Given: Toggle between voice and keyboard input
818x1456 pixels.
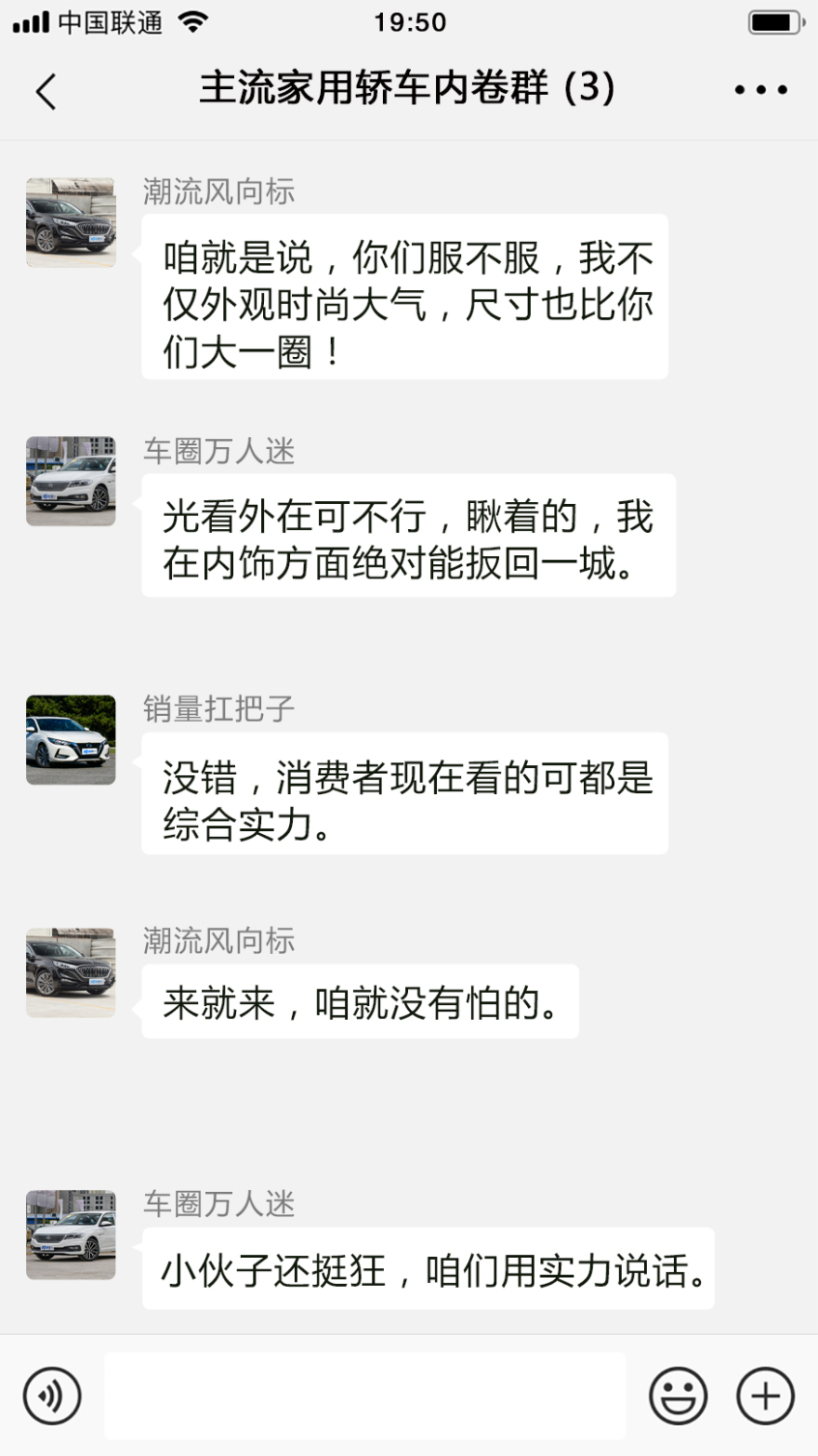Looking at the screenshot, I should click(53, 1395).
